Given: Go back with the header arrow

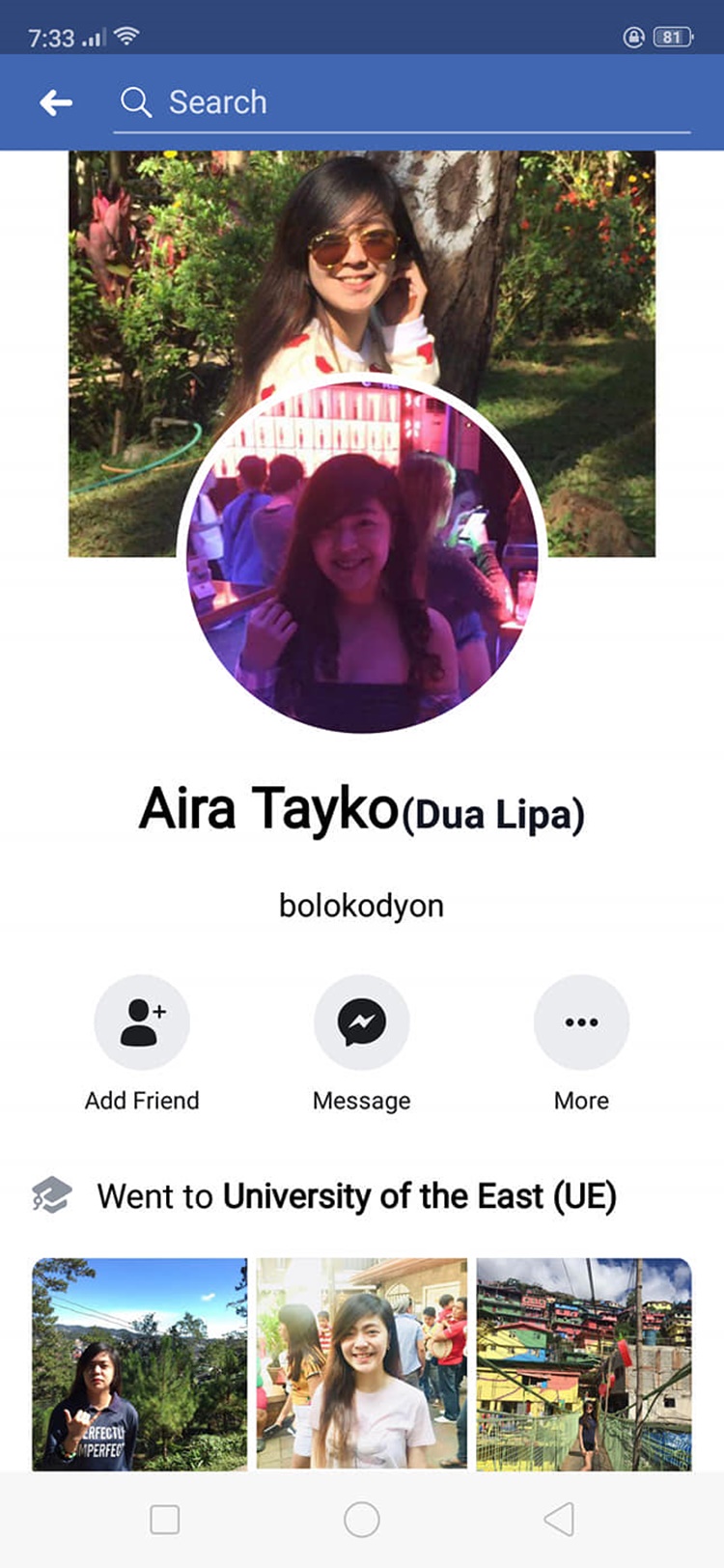Looking at the screenshot, I should pos(56,102).
